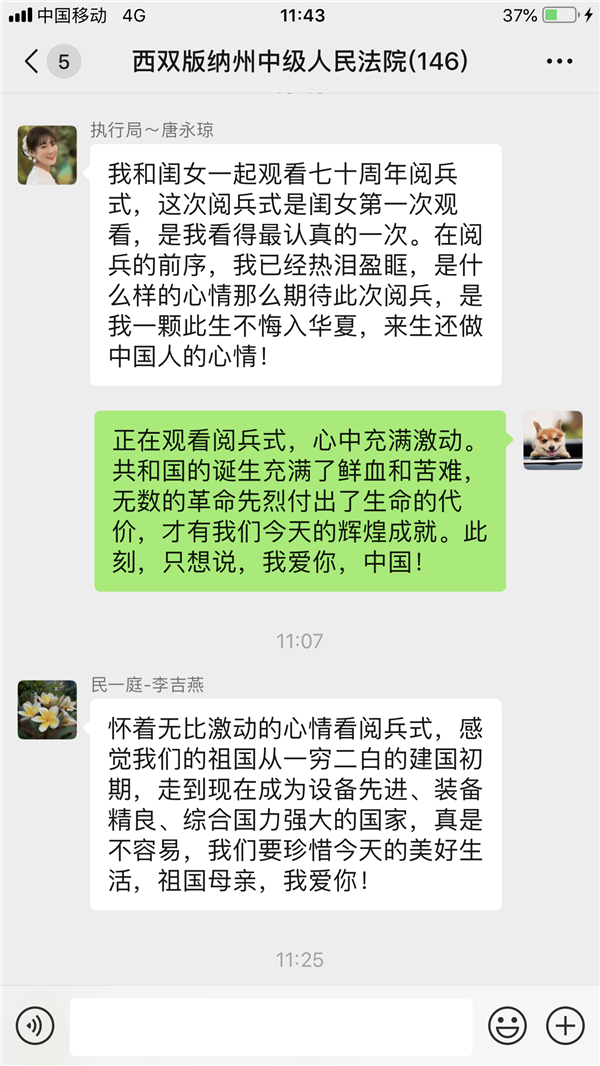This screenshot has width=600, height=1066.
Task: Open the emoji sticker panel
Action: [507, 1026]
